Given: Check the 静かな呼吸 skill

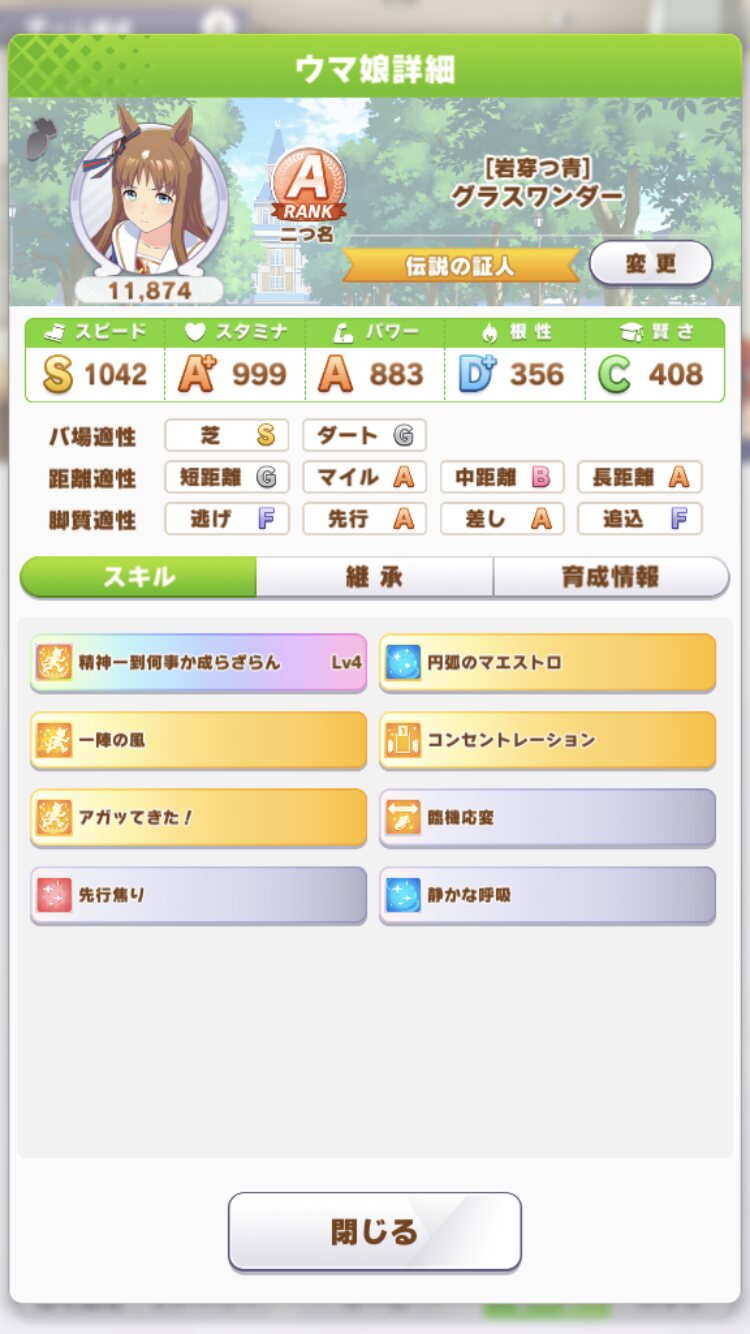Looking at the screenshot, I should pyautogui.click(x=547, y=895).
